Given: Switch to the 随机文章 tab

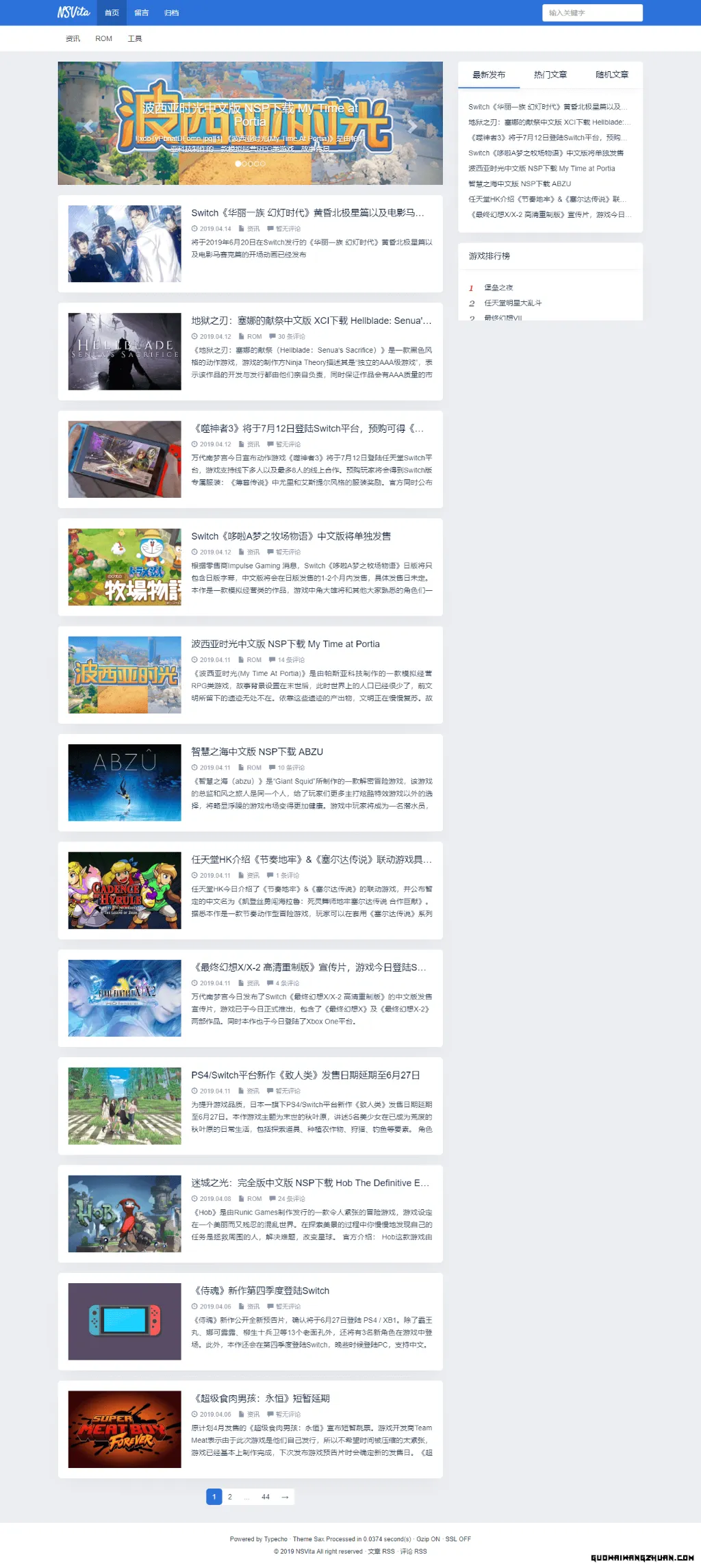Looking at the screenshot, I should 612,75.
